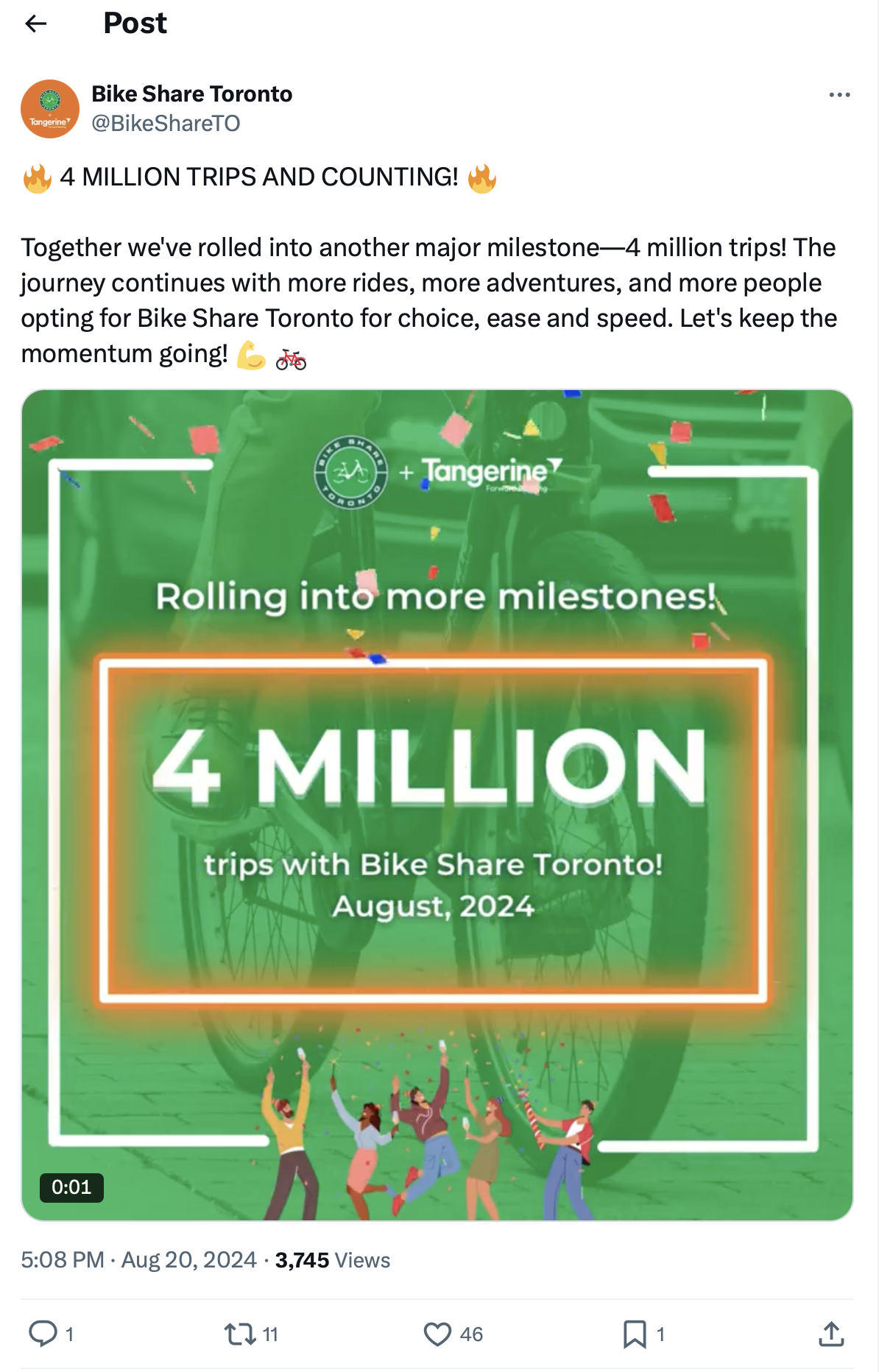Open Bike Share Toronto's profile picture
The width and height of the screenshot is (879, 1372).
click(50, 109)
